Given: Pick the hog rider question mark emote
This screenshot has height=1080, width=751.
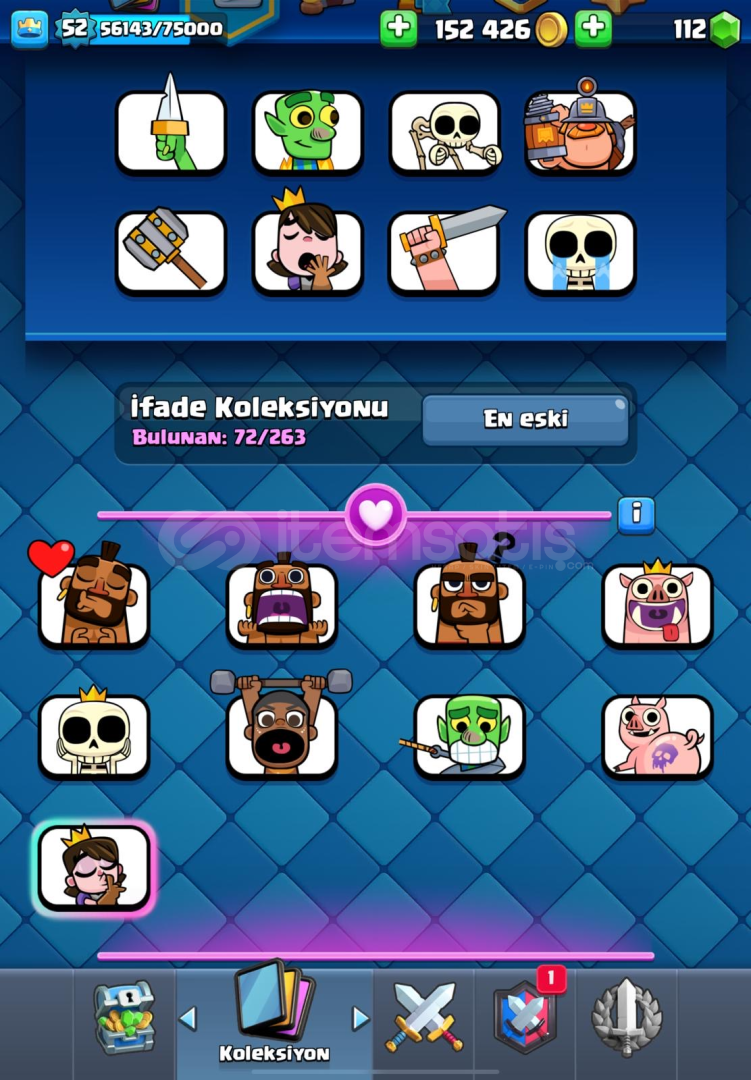Looking at the screenshot, I should click(469, 603).
